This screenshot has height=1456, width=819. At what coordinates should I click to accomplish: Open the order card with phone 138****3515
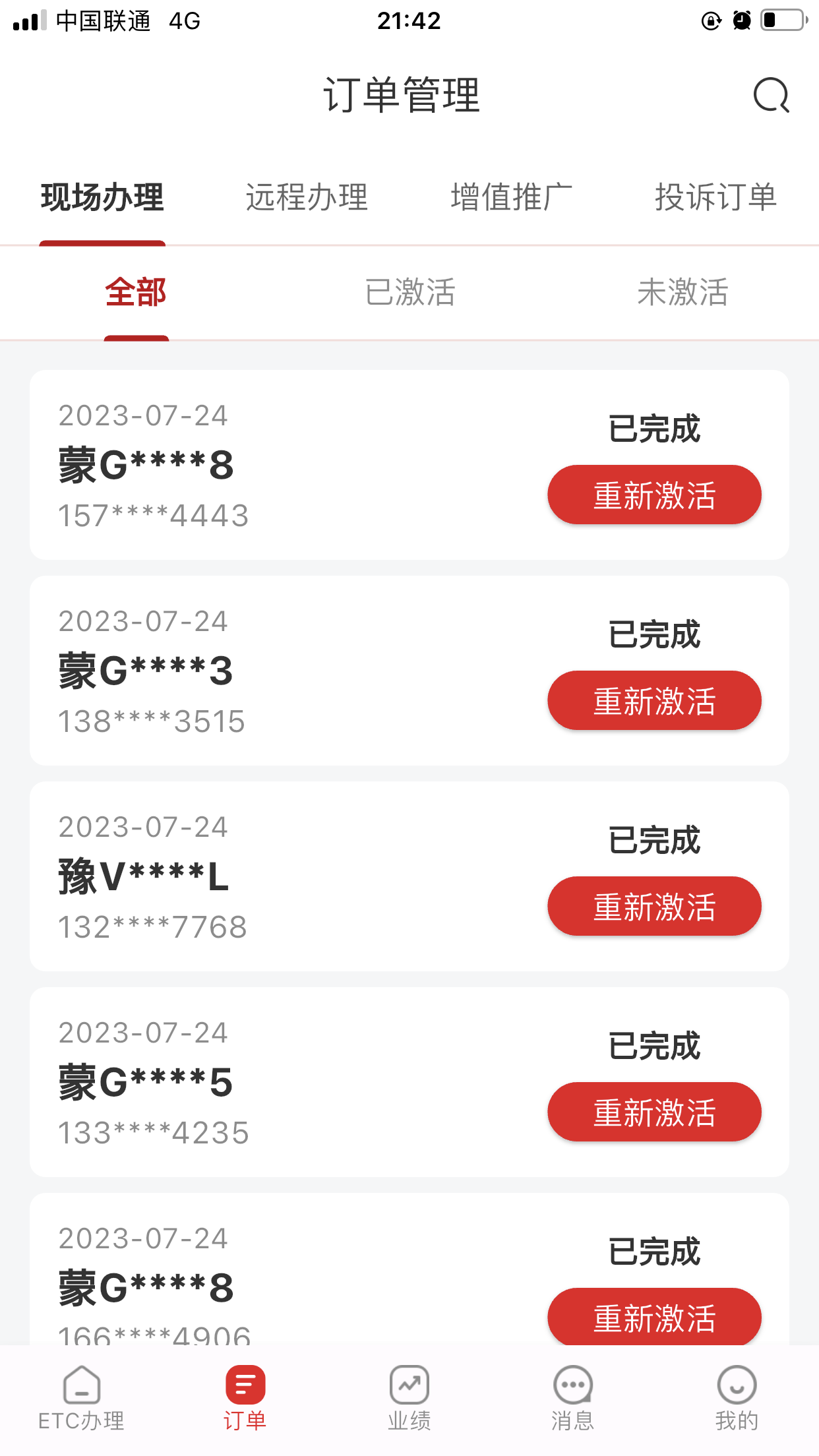[x=409, y=671]
